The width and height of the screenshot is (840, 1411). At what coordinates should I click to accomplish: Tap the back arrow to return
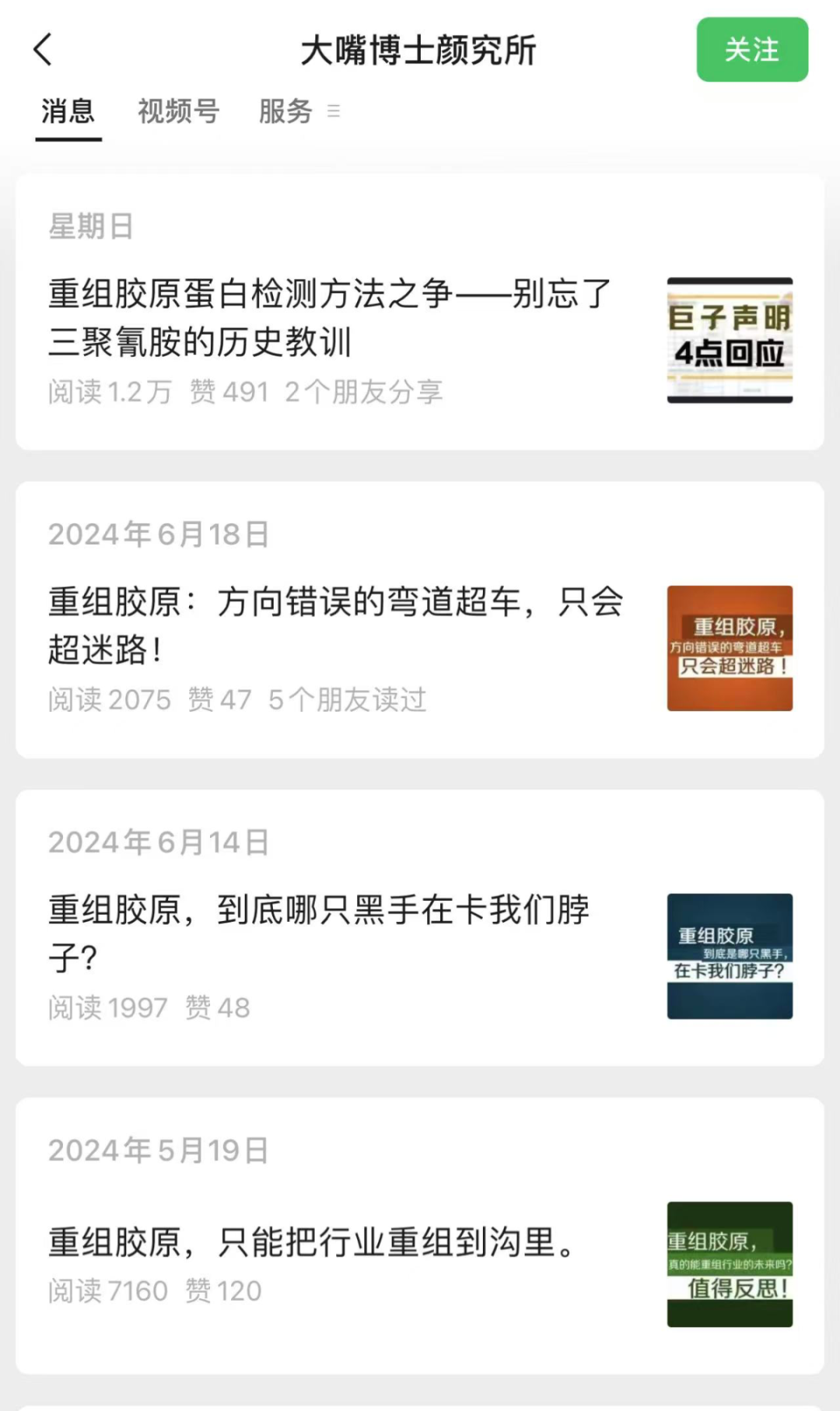(43, 49)
